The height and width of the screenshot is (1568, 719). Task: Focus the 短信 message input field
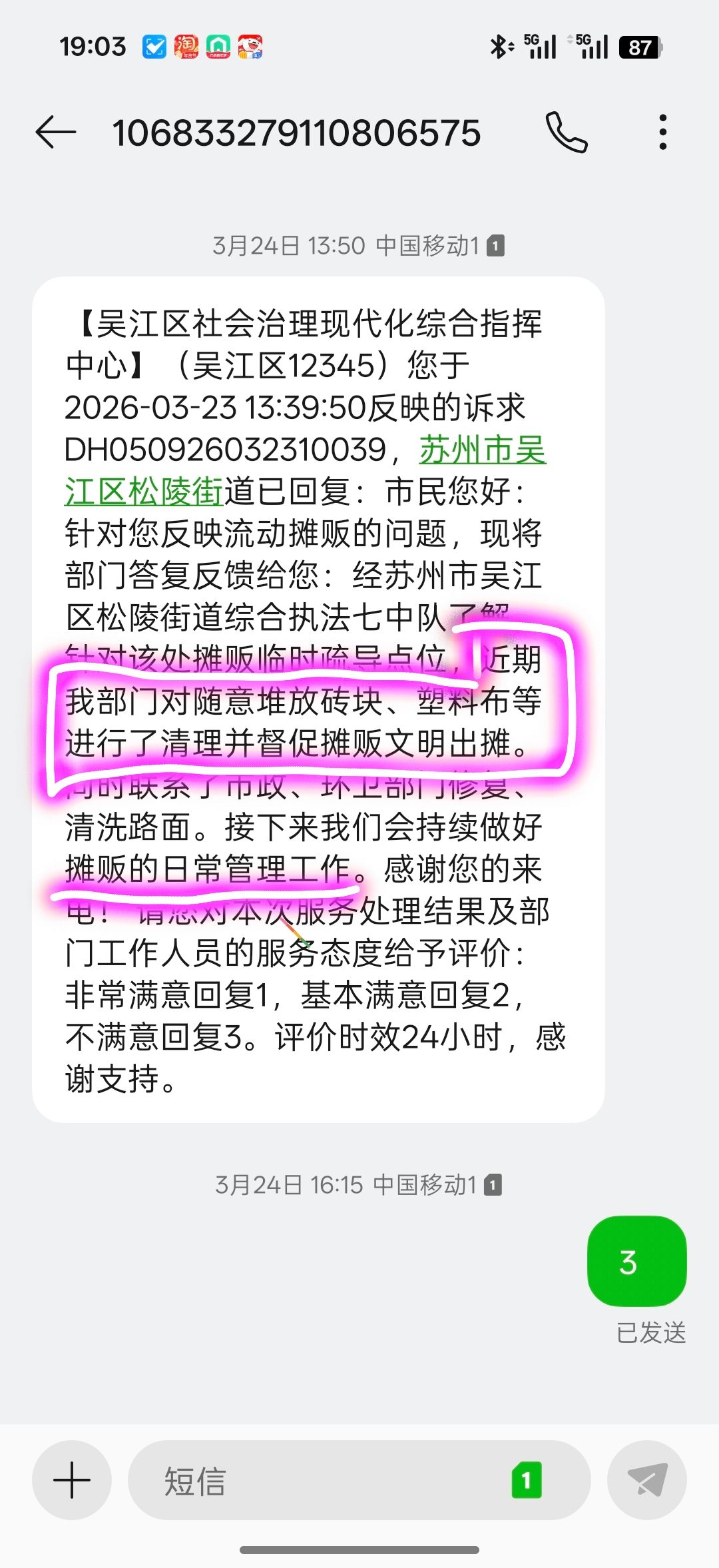(320, 1480)
